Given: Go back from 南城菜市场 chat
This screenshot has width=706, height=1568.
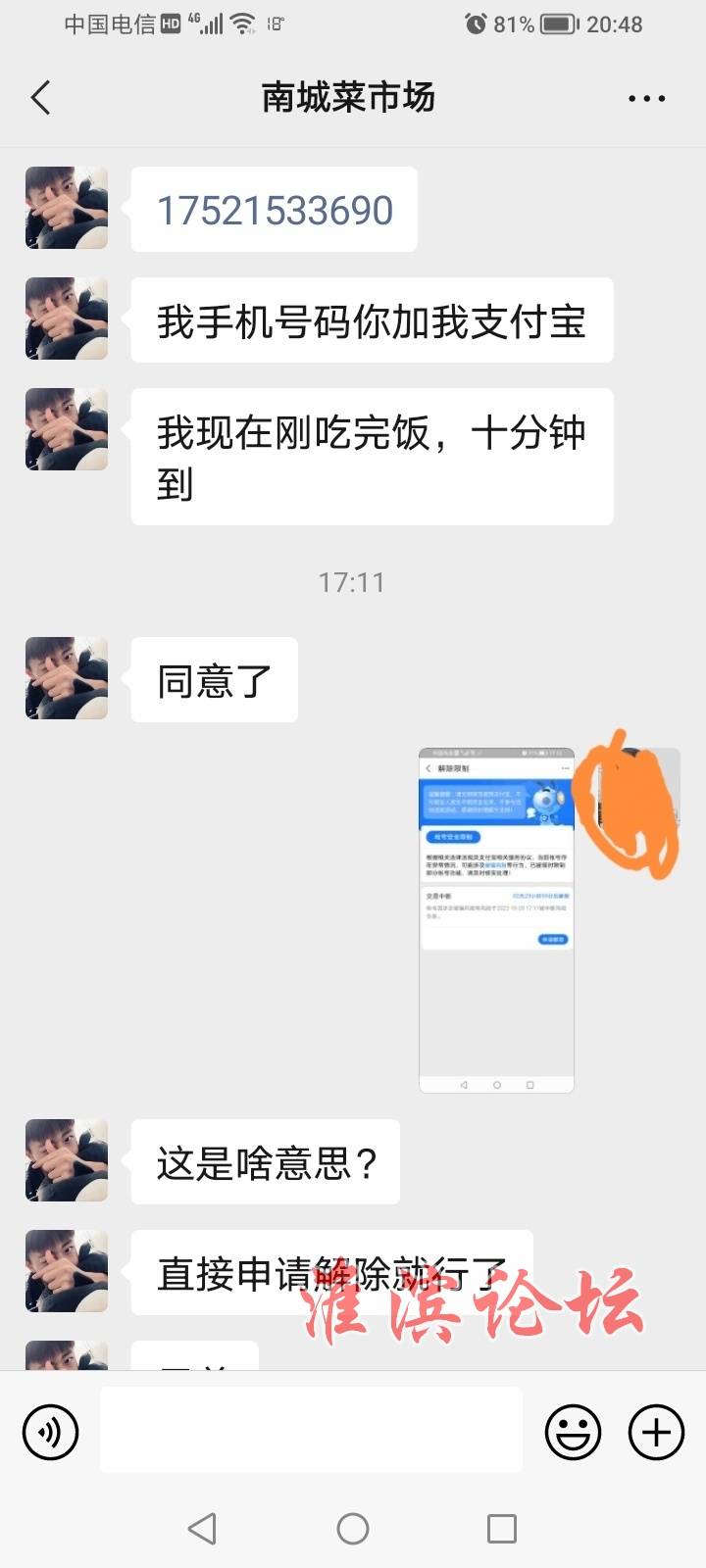Looking at the screenshot, I should click(x=41, y=98).
